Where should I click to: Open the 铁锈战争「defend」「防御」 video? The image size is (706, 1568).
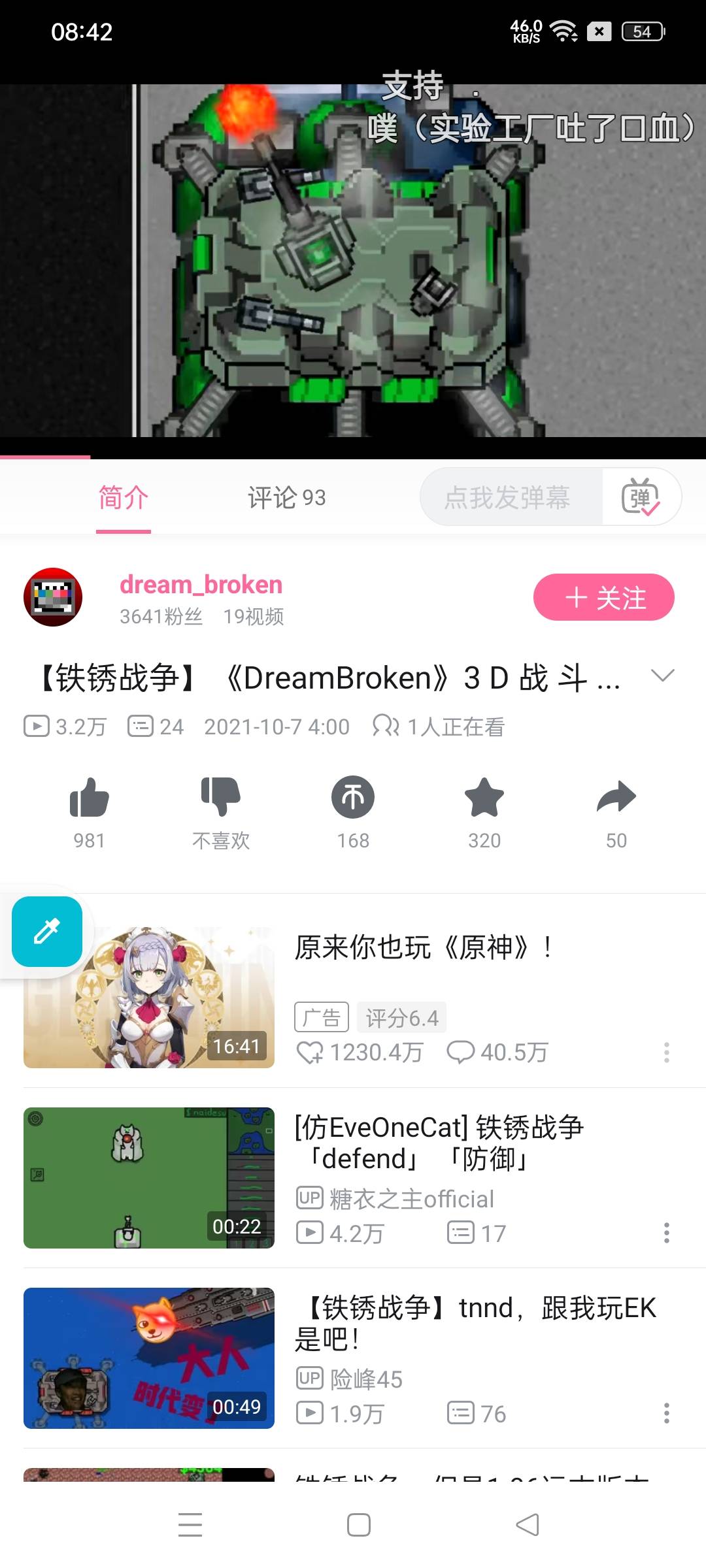(x=438, y=1143)
